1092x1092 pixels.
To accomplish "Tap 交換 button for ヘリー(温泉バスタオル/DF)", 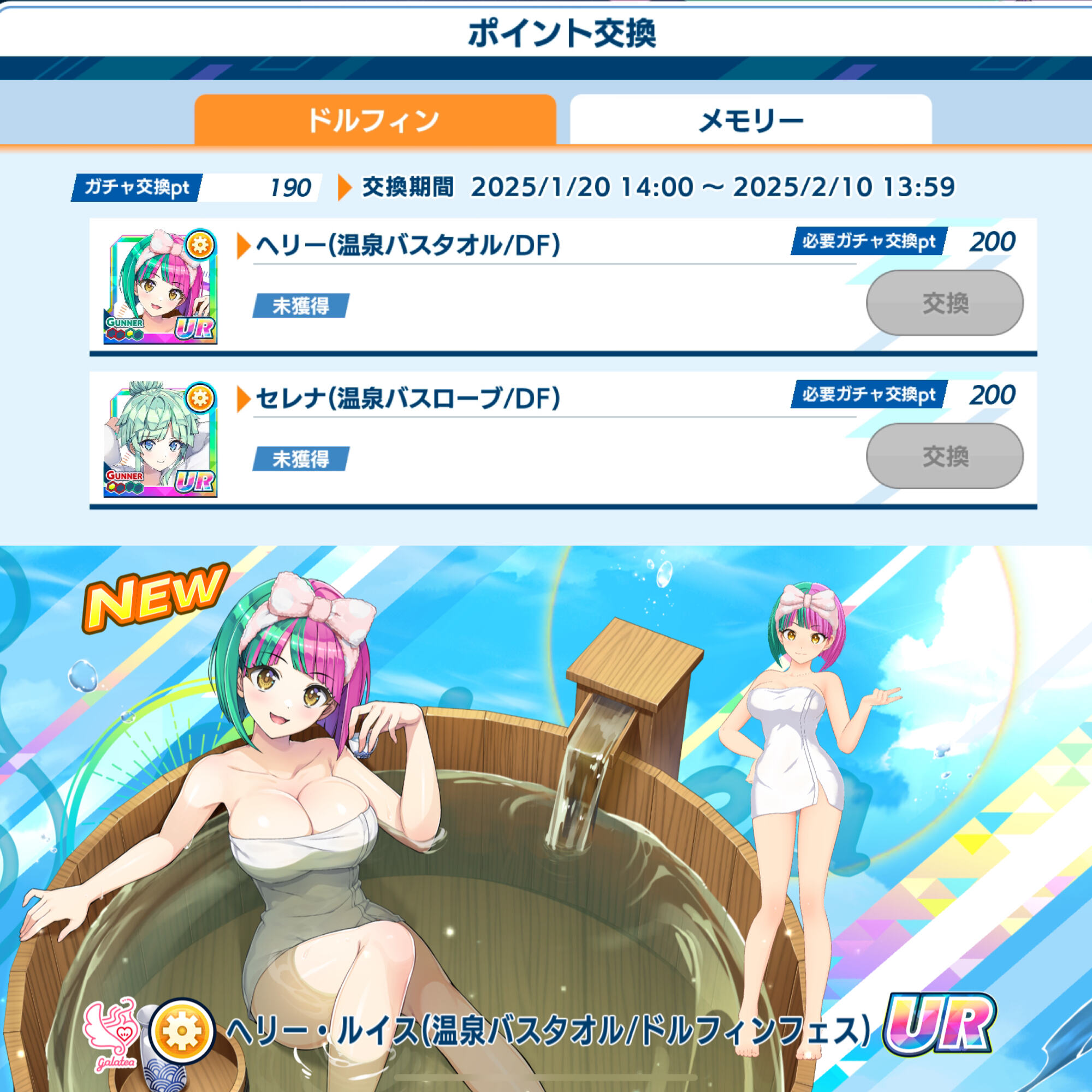I will coord(944,303).
